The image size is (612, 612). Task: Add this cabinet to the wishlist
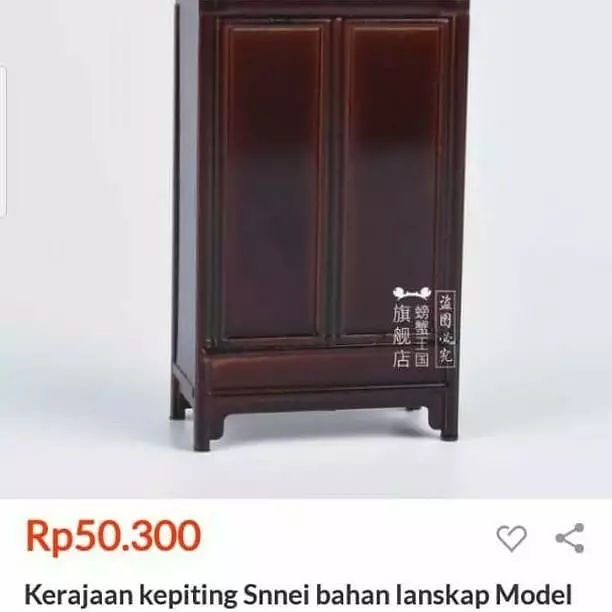click(x=511, y=539)
